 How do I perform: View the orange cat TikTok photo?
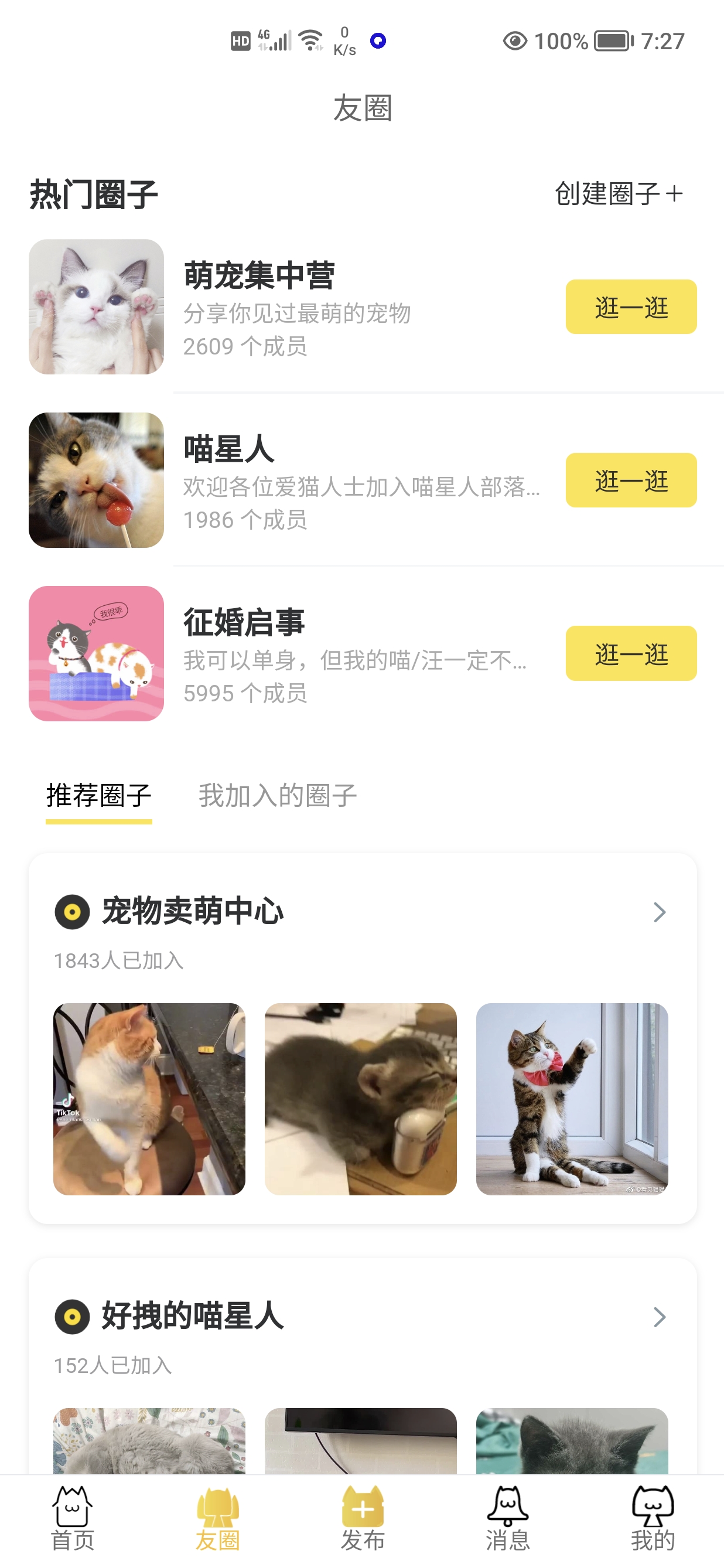tap(149, 1099)
